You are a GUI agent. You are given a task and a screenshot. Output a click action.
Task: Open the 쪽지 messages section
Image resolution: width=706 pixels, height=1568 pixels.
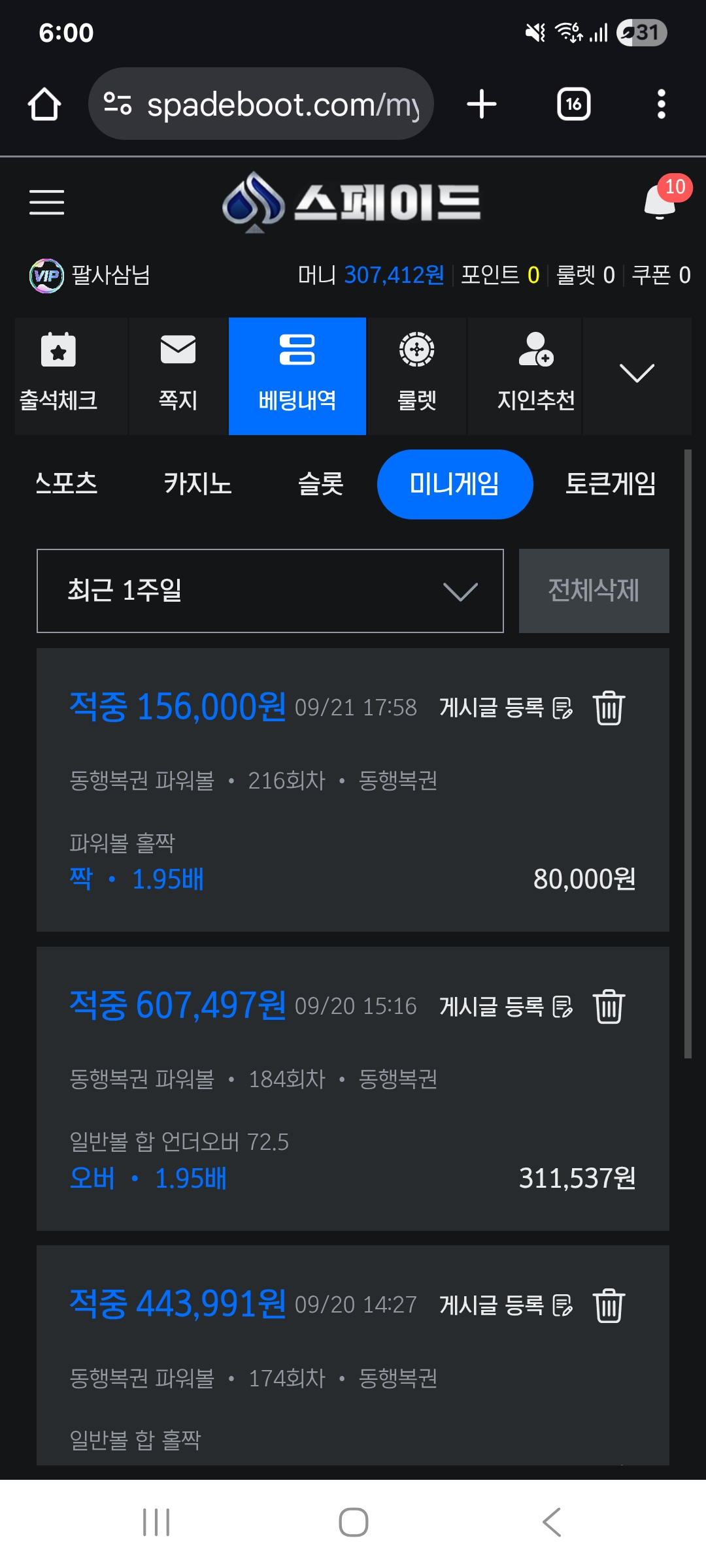coord(178,376)
